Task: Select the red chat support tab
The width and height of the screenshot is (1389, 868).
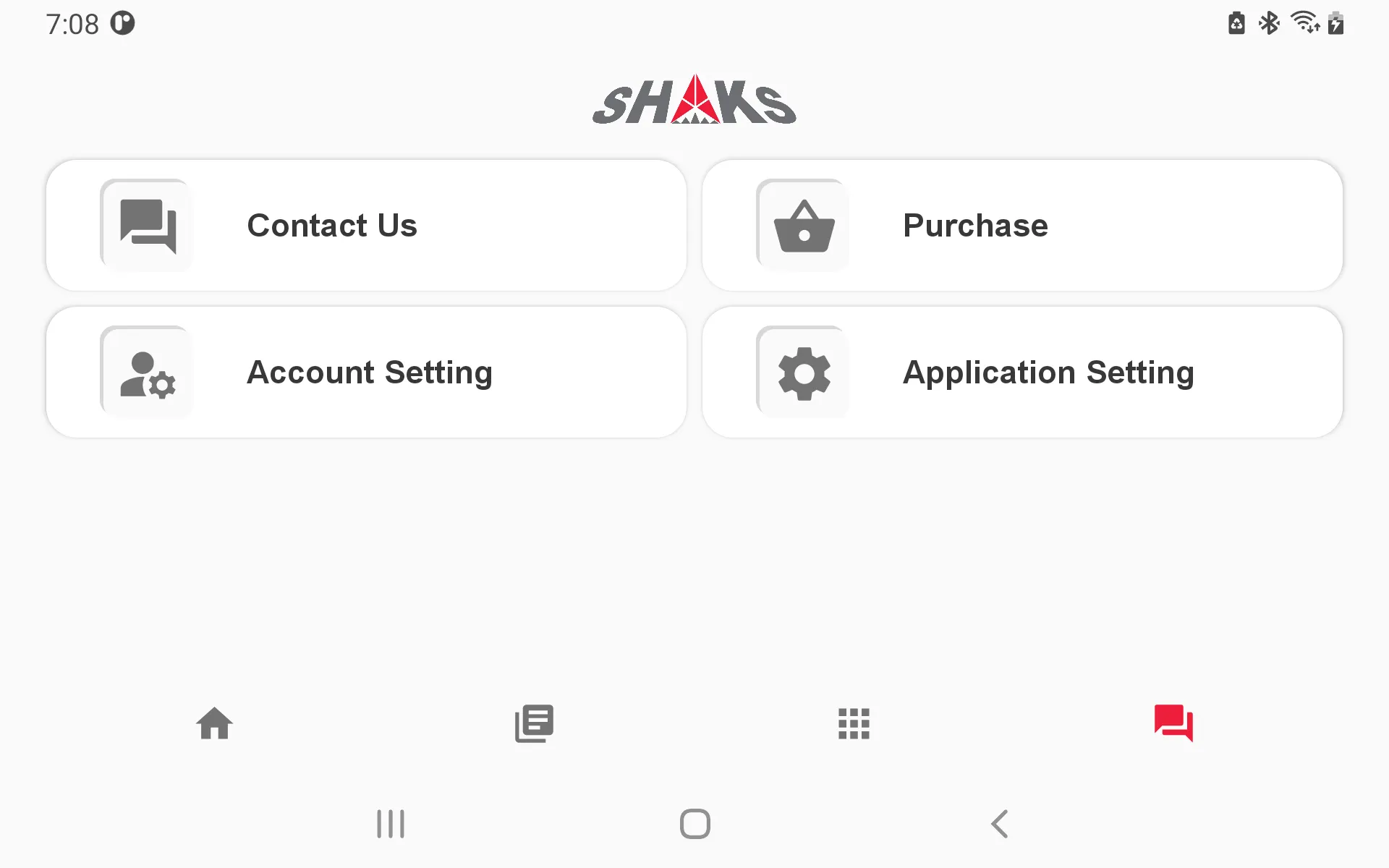Action: click(x=1173, y=723)
